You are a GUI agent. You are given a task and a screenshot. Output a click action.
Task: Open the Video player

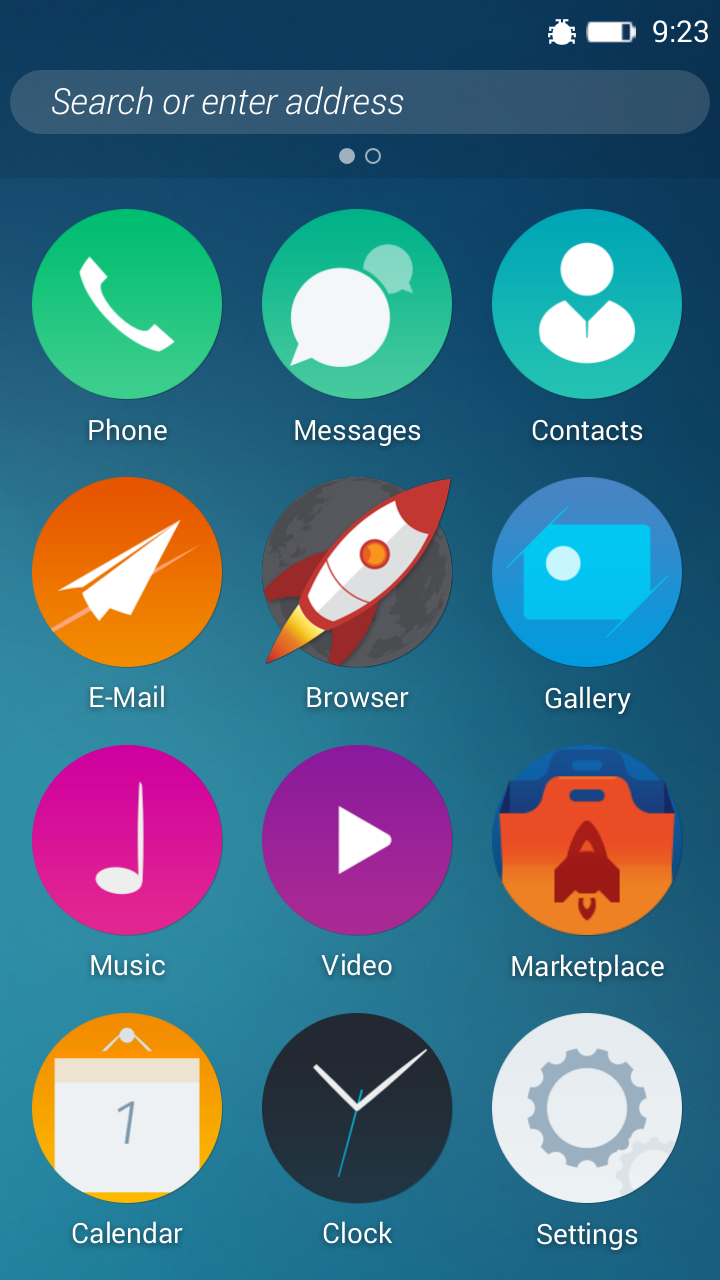coord(357,839)
